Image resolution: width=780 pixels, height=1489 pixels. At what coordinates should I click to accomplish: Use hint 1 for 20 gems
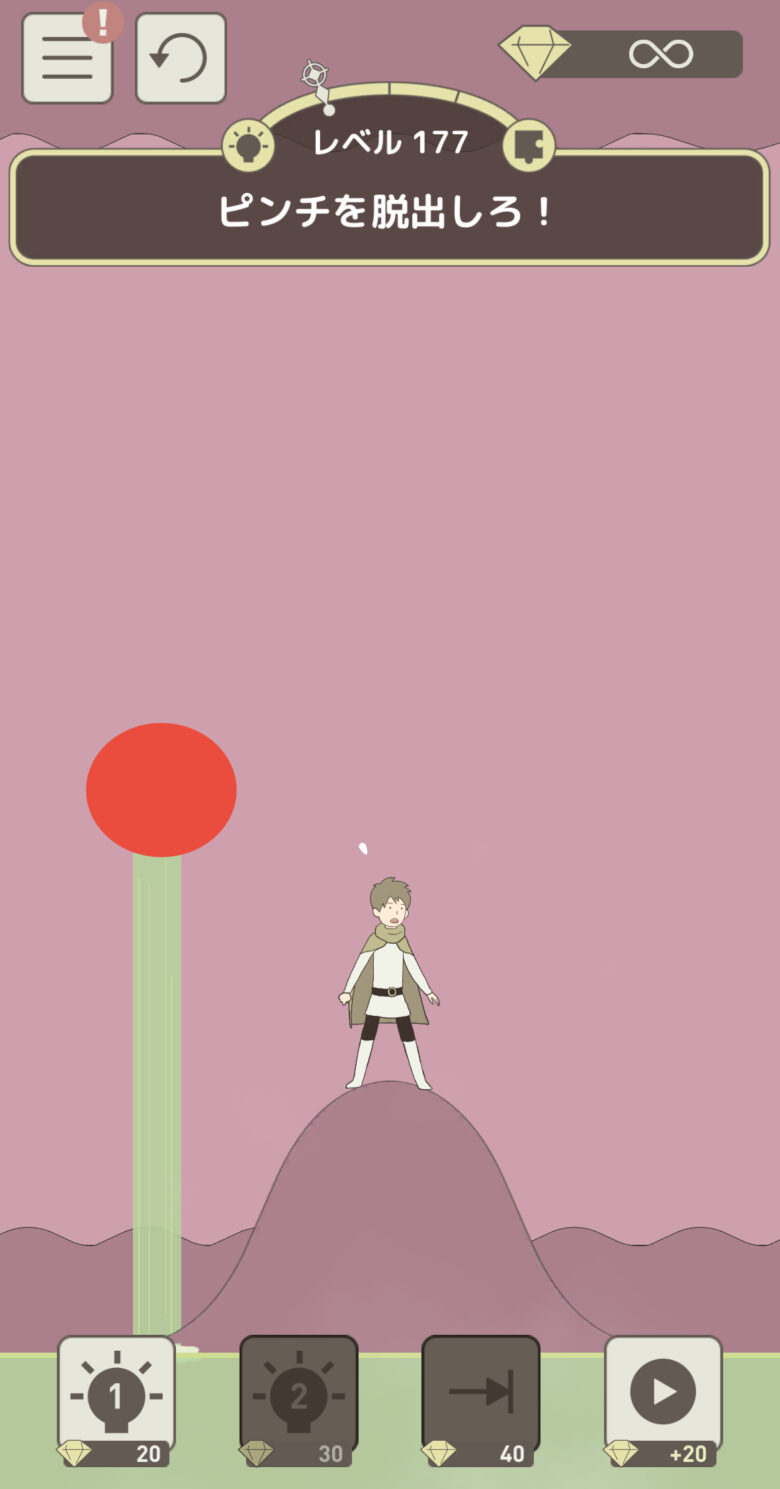(116, 1395)
